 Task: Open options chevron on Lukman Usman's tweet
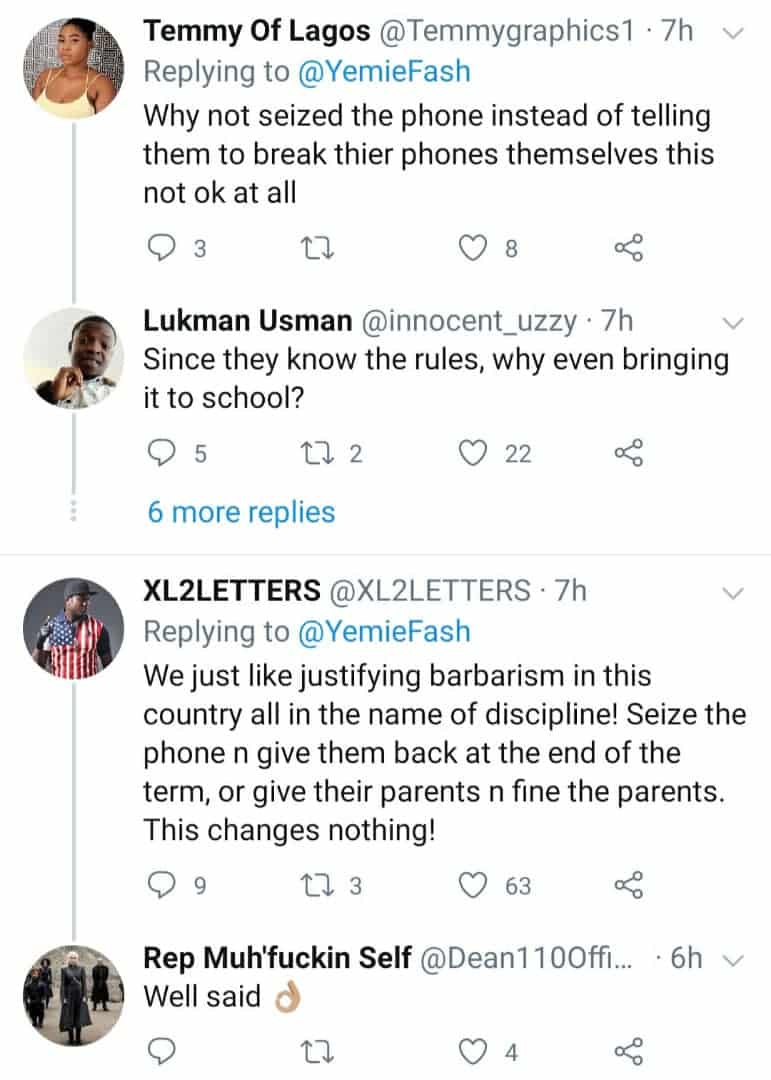pyautogui.click(x=733, y=323)
